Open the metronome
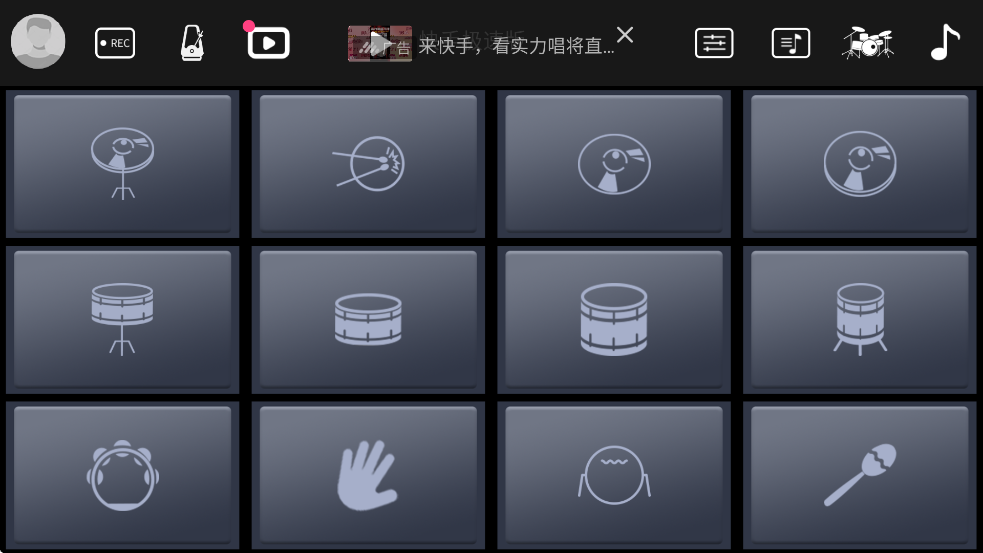 (x=192, y=43)
